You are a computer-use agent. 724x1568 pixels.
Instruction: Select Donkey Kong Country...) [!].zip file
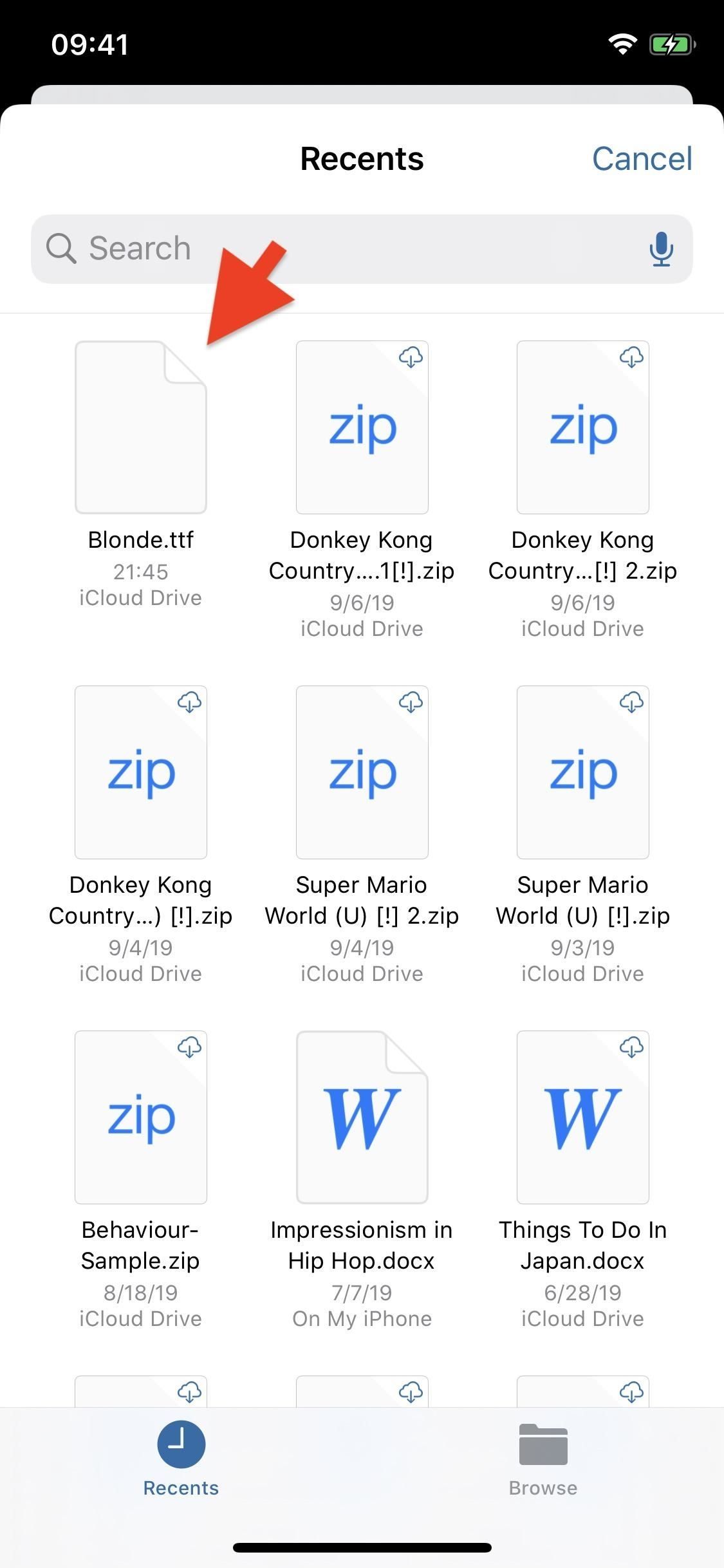click(140, 772)
